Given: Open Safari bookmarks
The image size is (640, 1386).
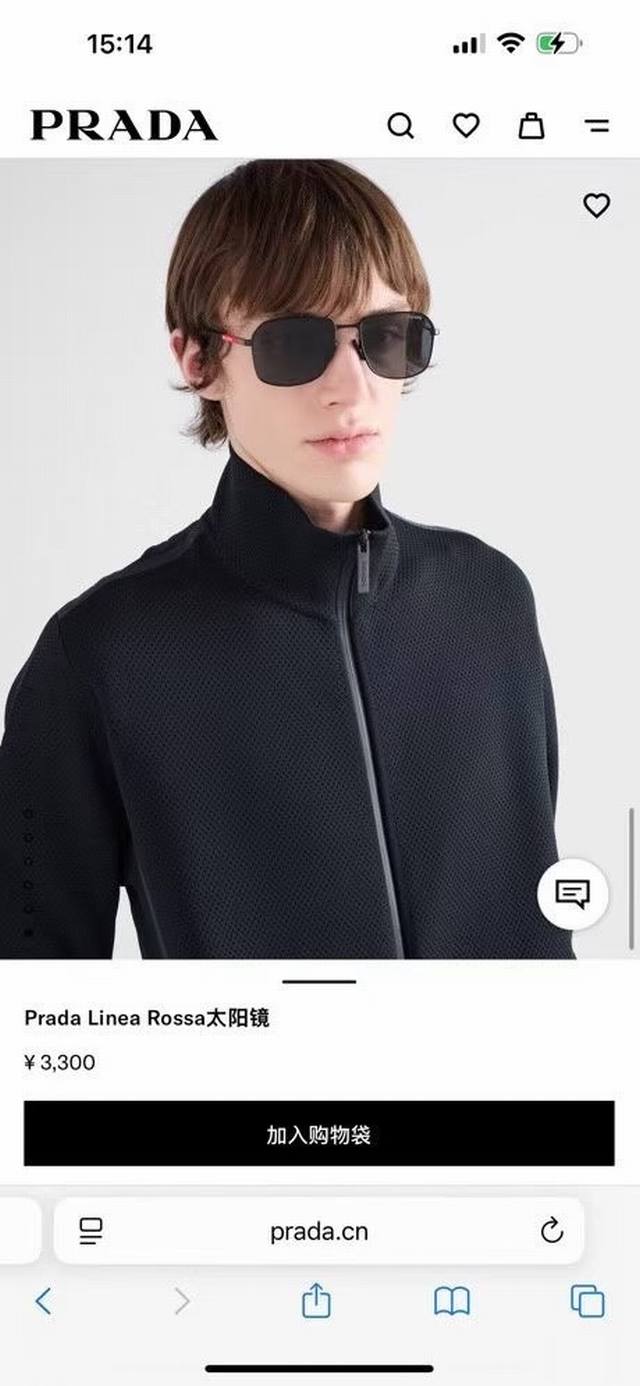Looking at the screenshot, I should pos(452,1301).
